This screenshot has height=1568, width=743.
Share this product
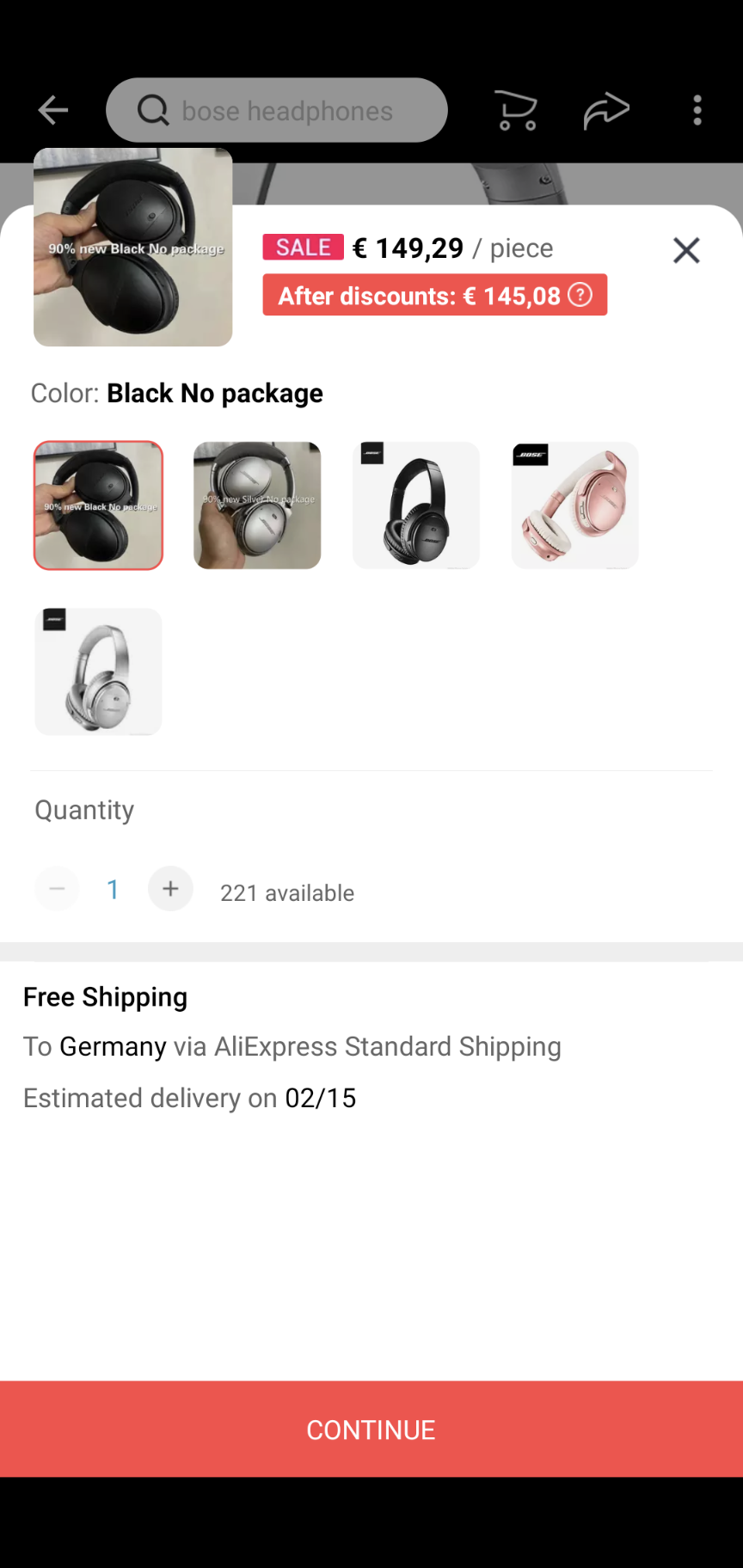tap(606, 110)
